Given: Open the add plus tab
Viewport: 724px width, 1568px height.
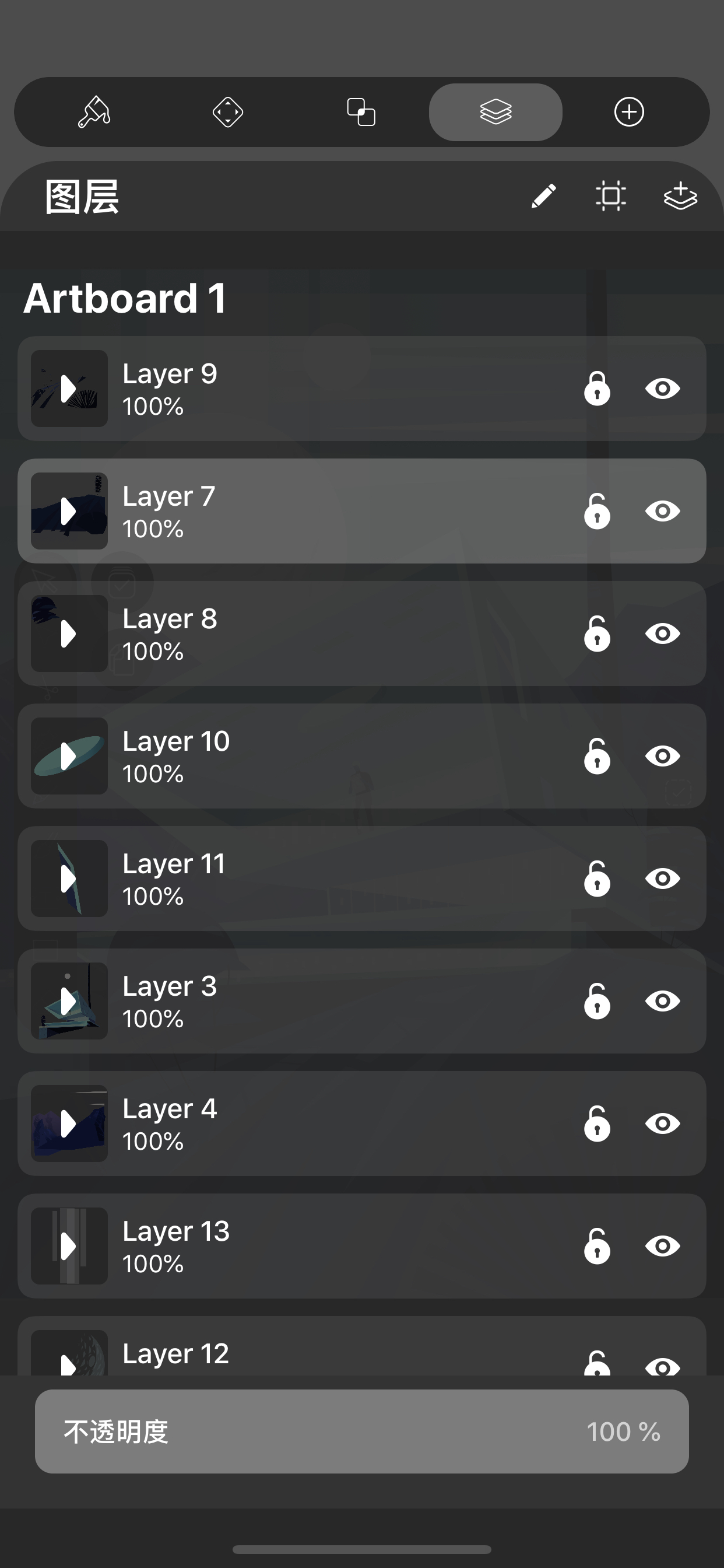Looking at the screenshot, I should [x=629, y=112].
